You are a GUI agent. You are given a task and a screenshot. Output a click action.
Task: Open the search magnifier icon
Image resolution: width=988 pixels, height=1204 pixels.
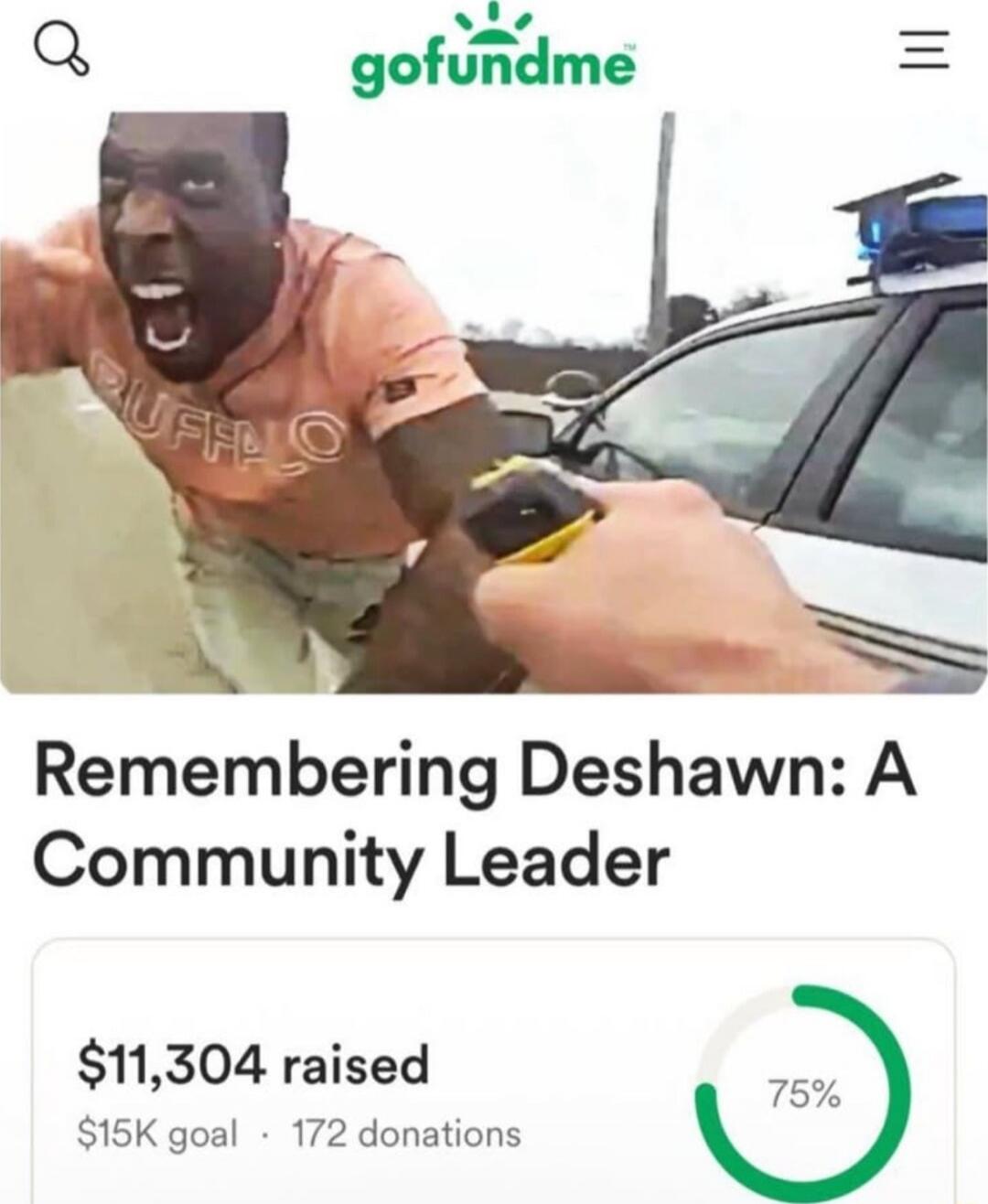point(62,50)
